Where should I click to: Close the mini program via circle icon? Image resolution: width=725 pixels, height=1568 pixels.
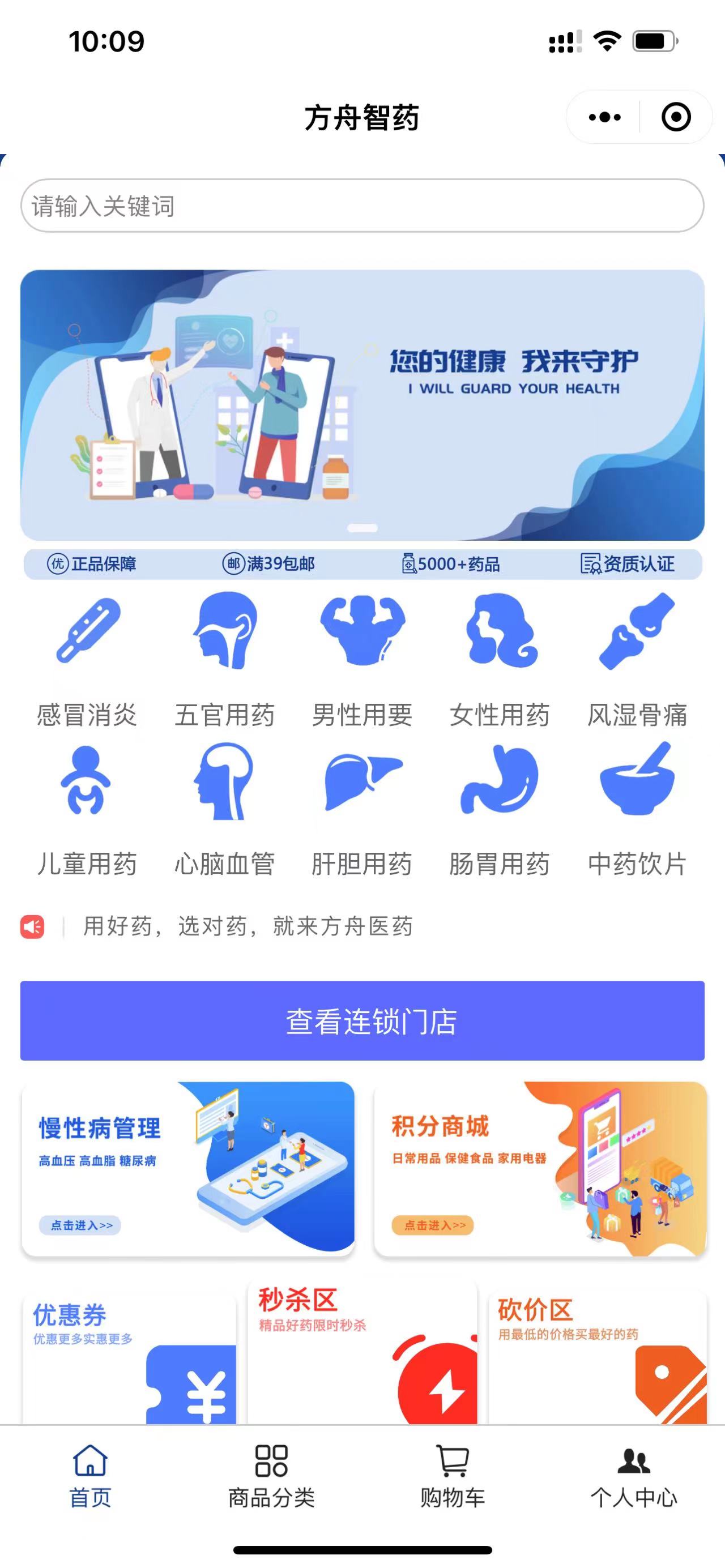click(x=676, y=117)
